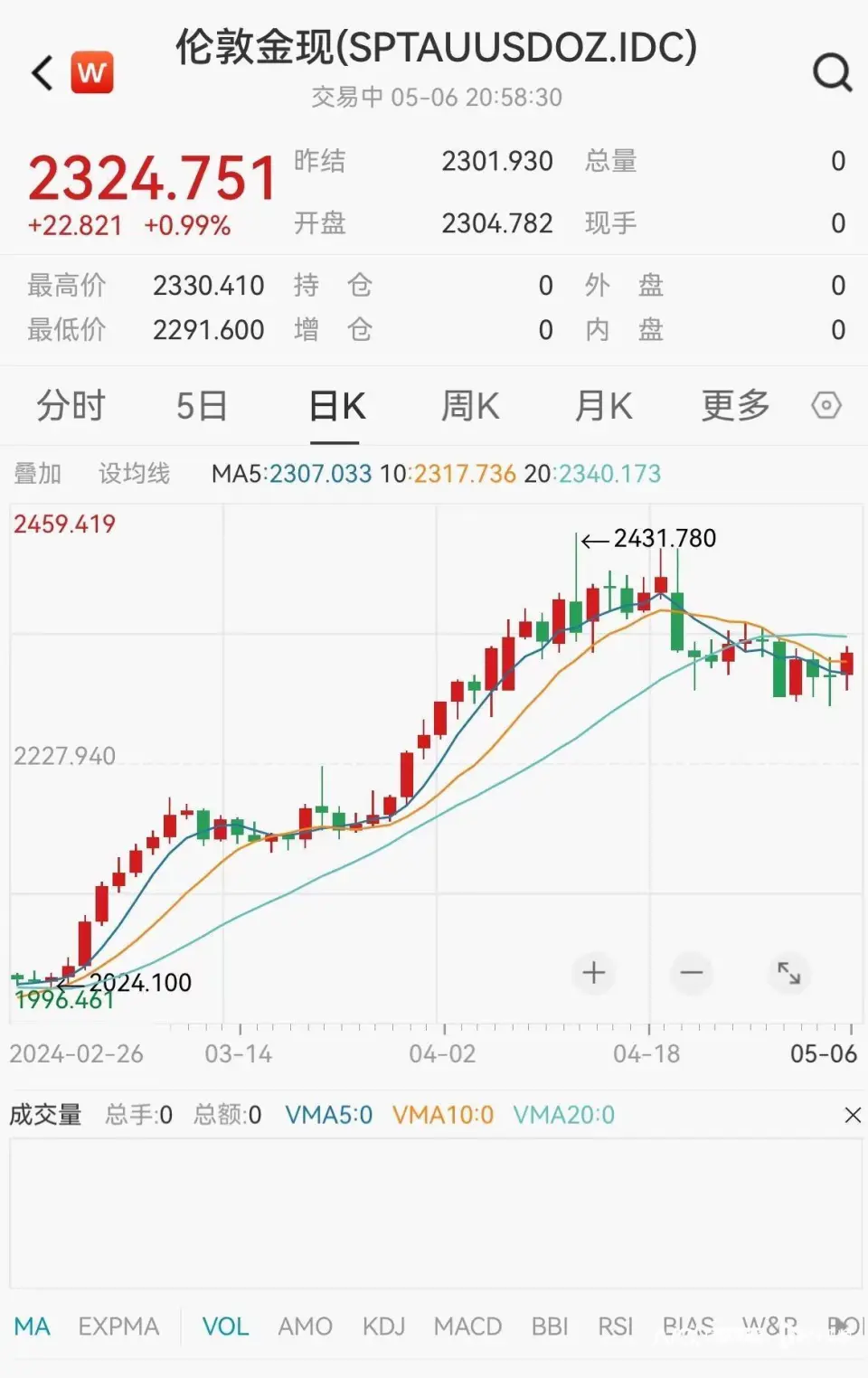Switch to the 分时 chart tab

(71, 406)
